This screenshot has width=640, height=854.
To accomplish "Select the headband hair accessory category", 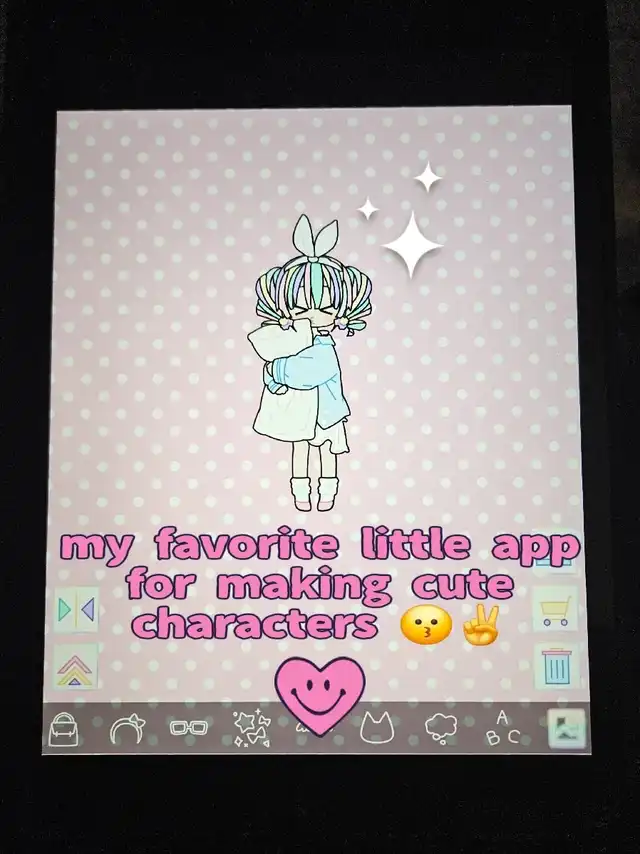I will coord(128,729).
